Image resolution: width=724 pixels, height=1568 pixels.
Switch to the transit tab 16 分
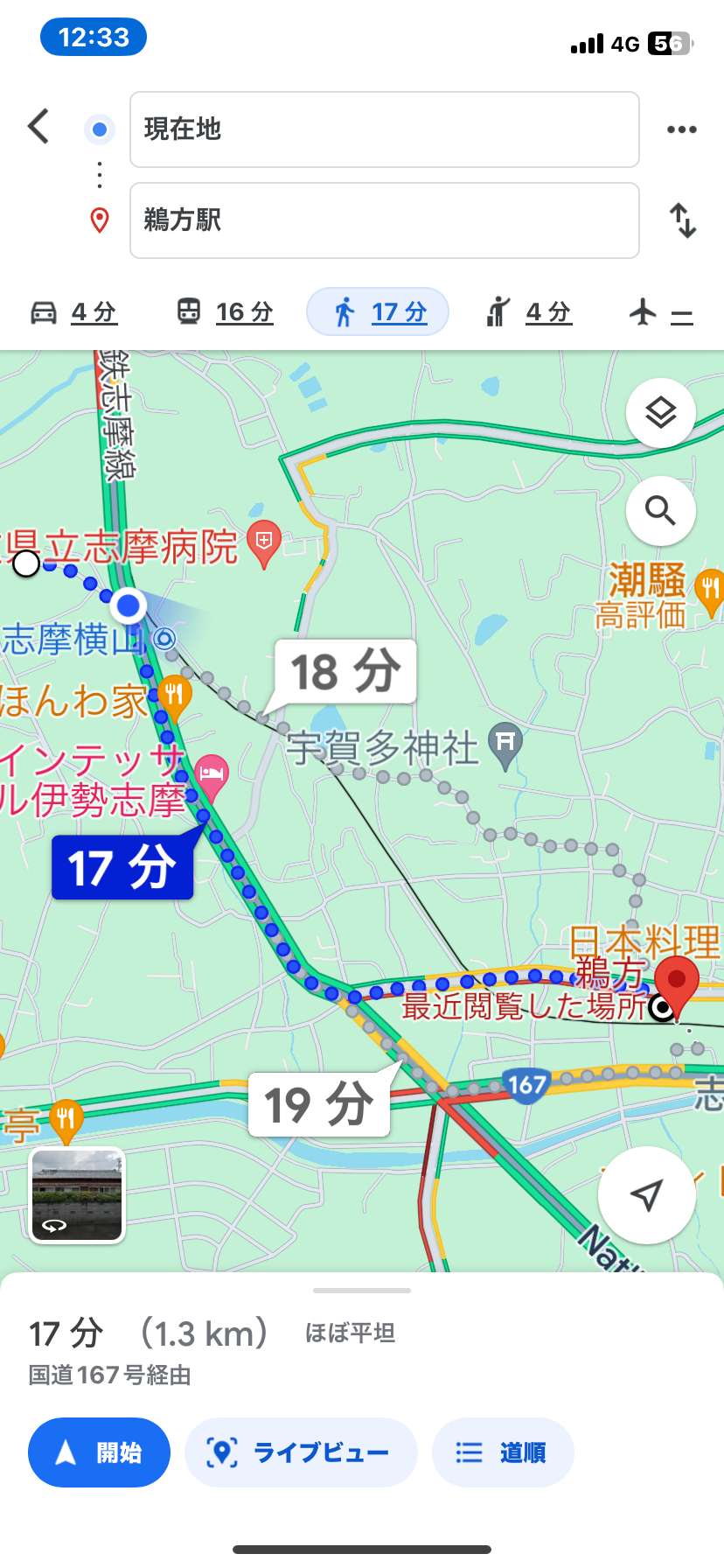click(x=226, y=312)
